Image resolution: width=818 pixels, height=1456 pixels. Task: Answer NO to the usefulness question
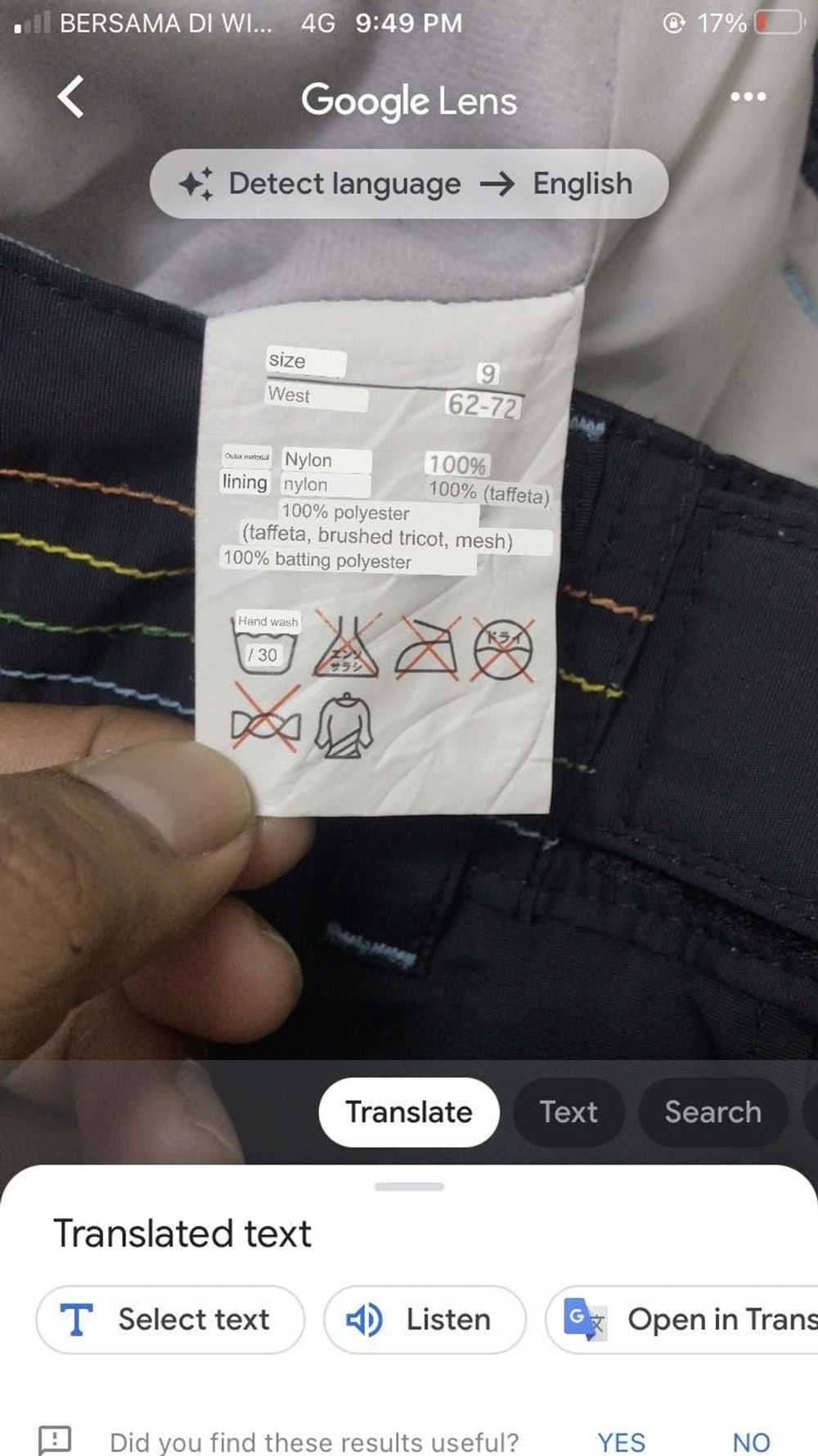[751, 1442]
